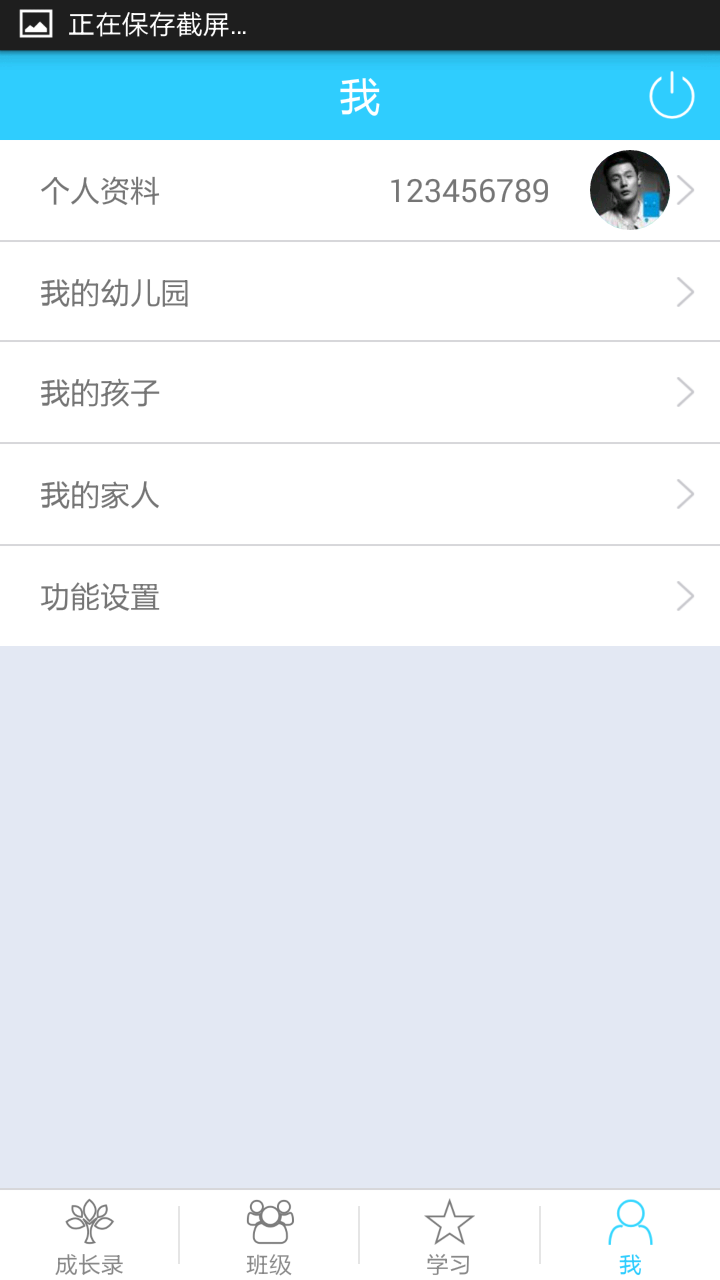The image size is (720, 1280).
Task: Tap the profile avatar photo
Action: (x=629, y=190)
